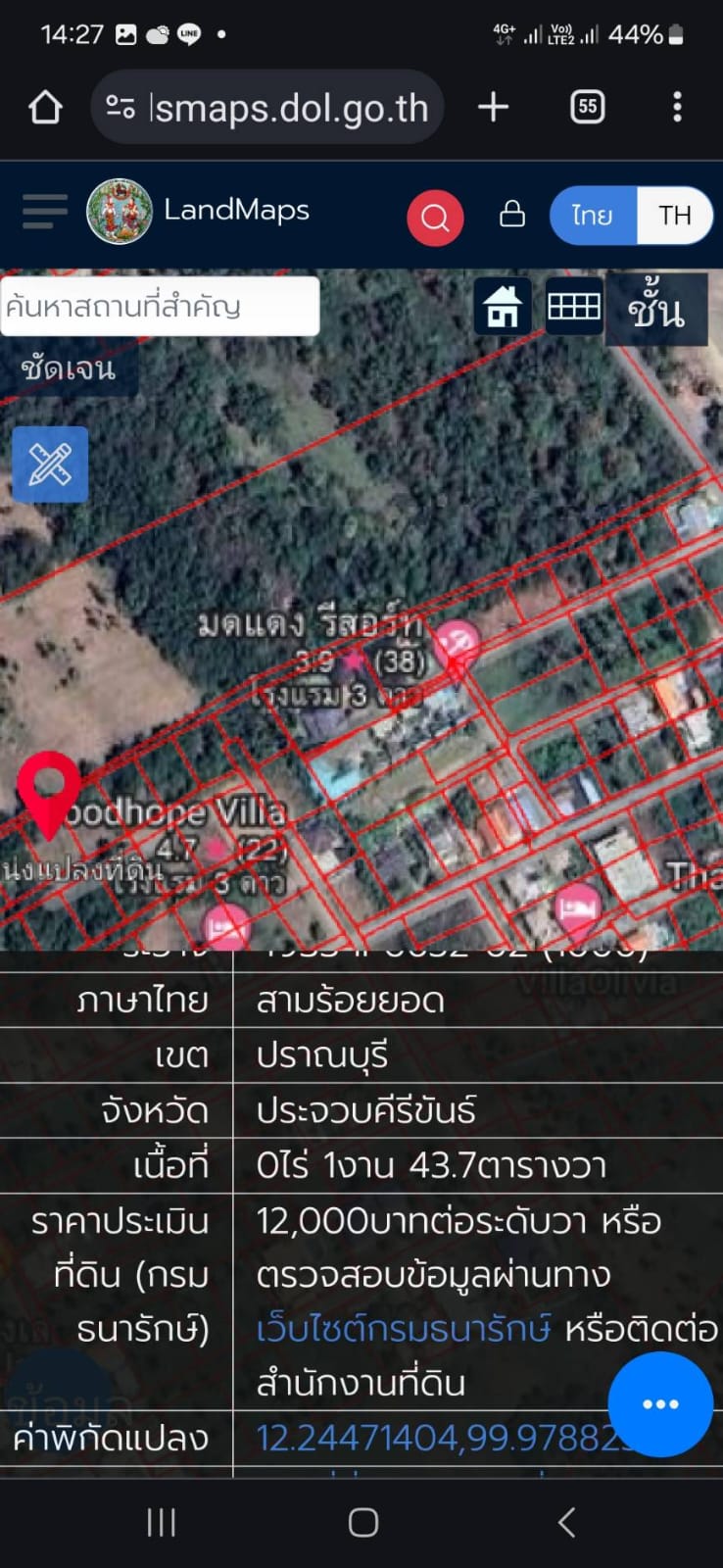Select the ไทย language option

(x=592, y=216)
